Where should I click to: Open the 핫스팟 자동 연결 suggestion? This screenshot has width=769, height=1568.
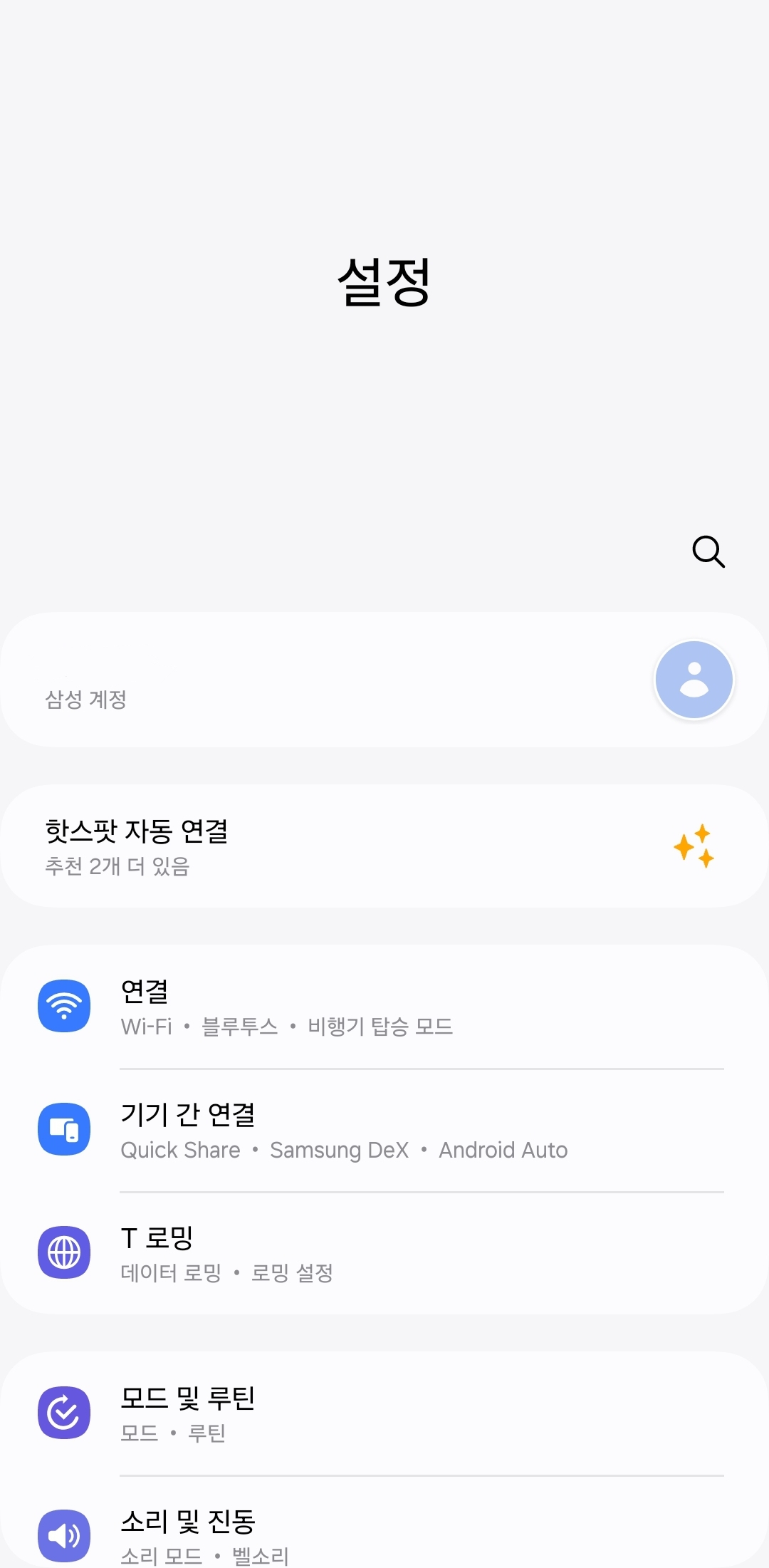tap(384, 846)
